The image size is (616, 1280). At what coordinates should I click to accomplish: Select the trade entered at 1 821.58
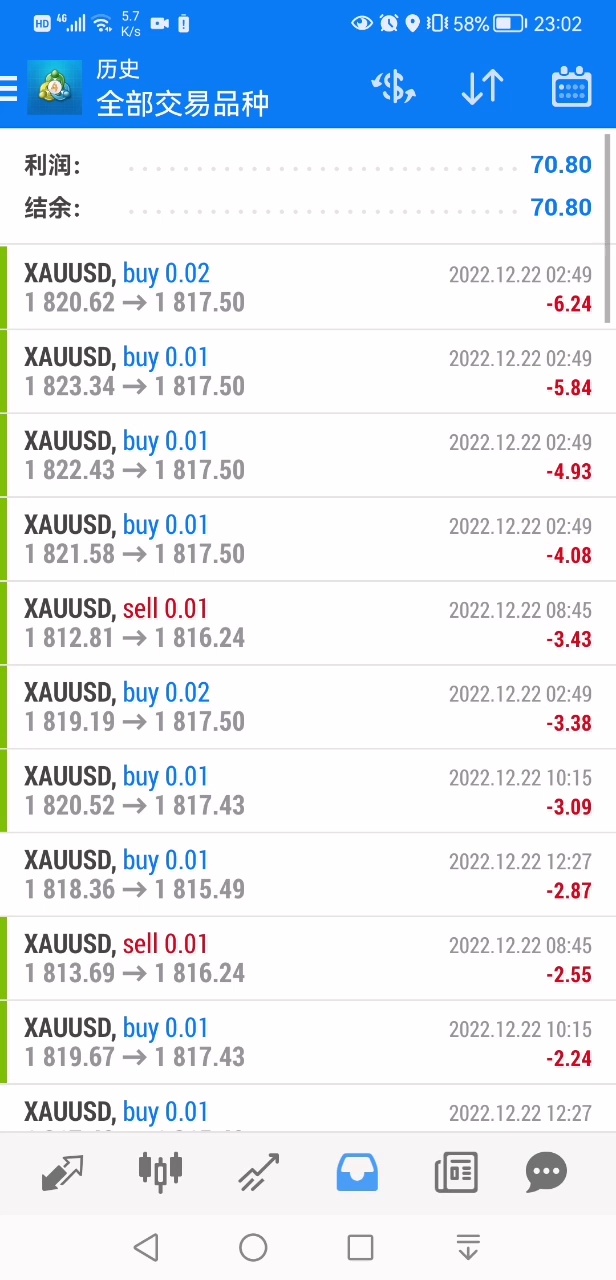pyautogui.click(x=308, y=540)
